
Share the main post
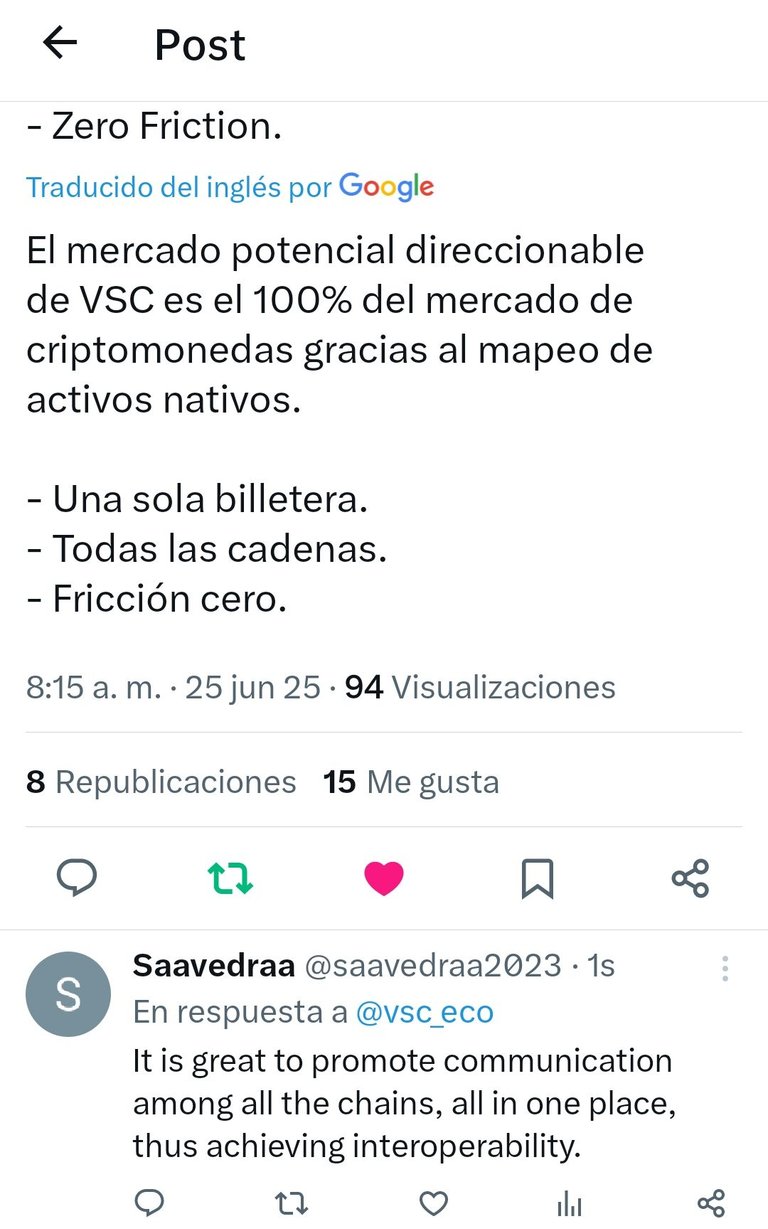coord(690,878)
